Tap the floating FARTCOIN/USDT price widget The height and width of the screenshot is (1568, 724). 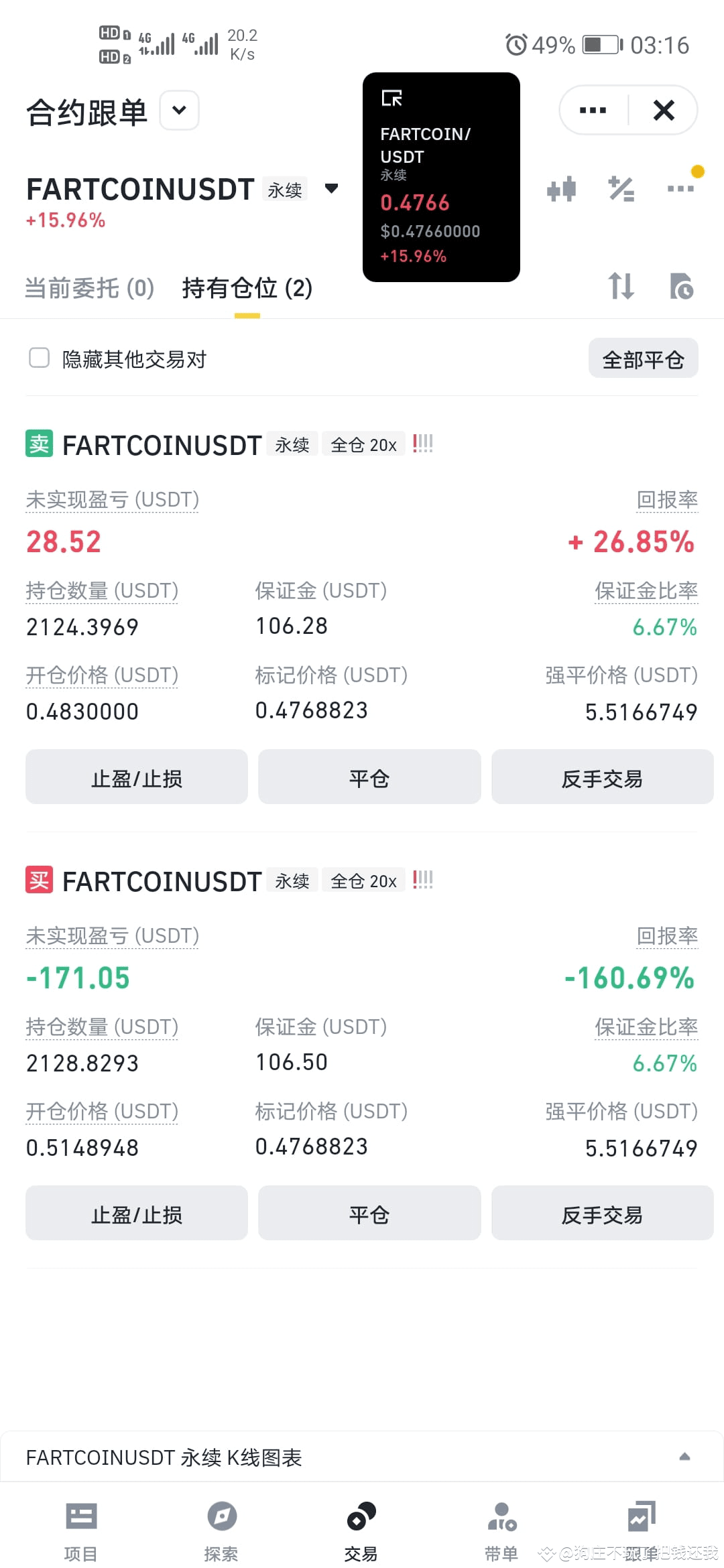pyautogui.click(x=441, y=179)
